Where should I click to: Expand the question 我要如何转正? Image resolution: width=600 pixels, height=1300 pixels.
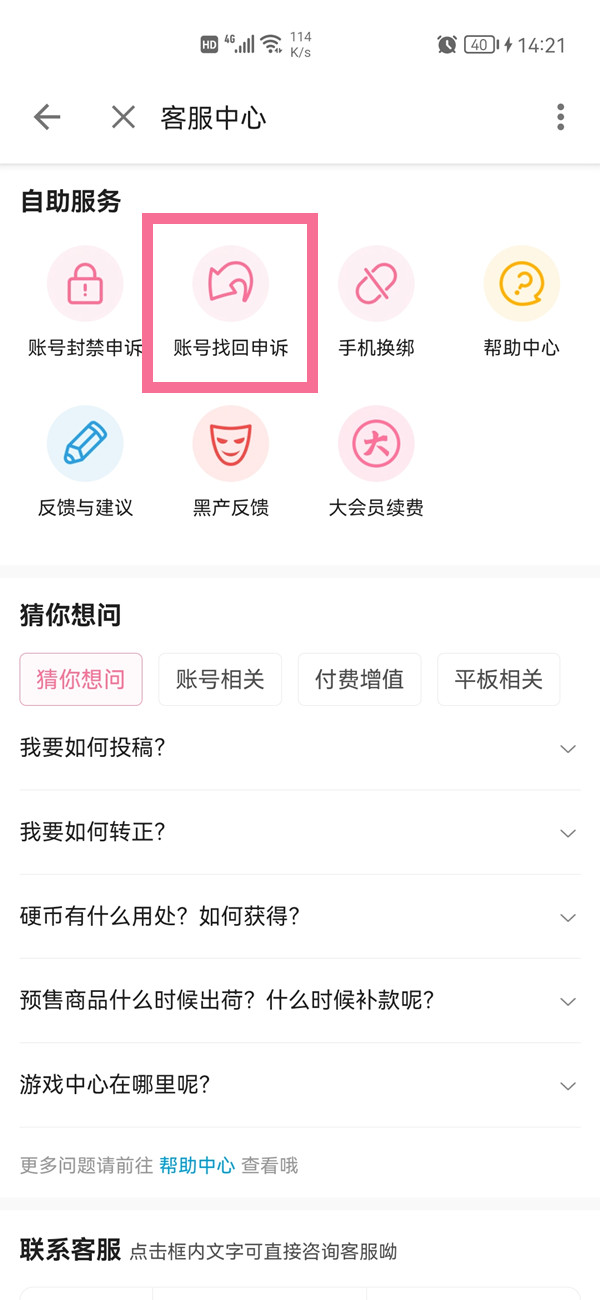tap(300, 832)
